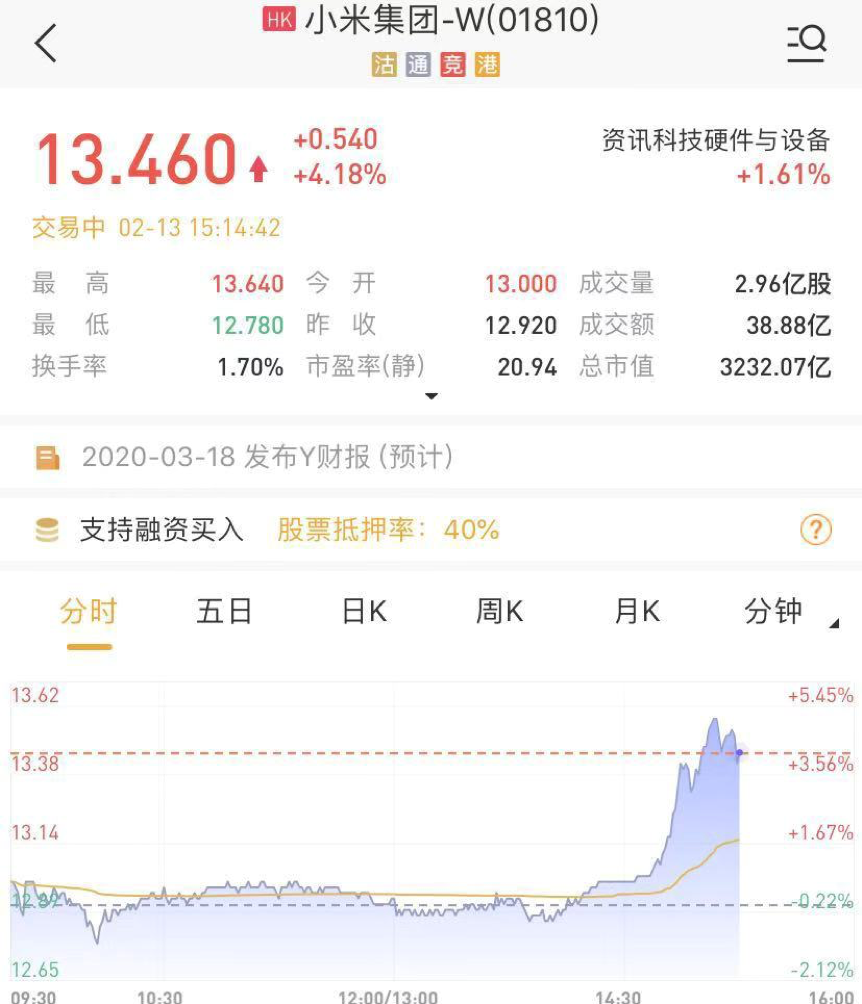View the 资讯科技硬件与设备 sector
The height and width of the screenshot is (1004, 862).
point(716,141)
